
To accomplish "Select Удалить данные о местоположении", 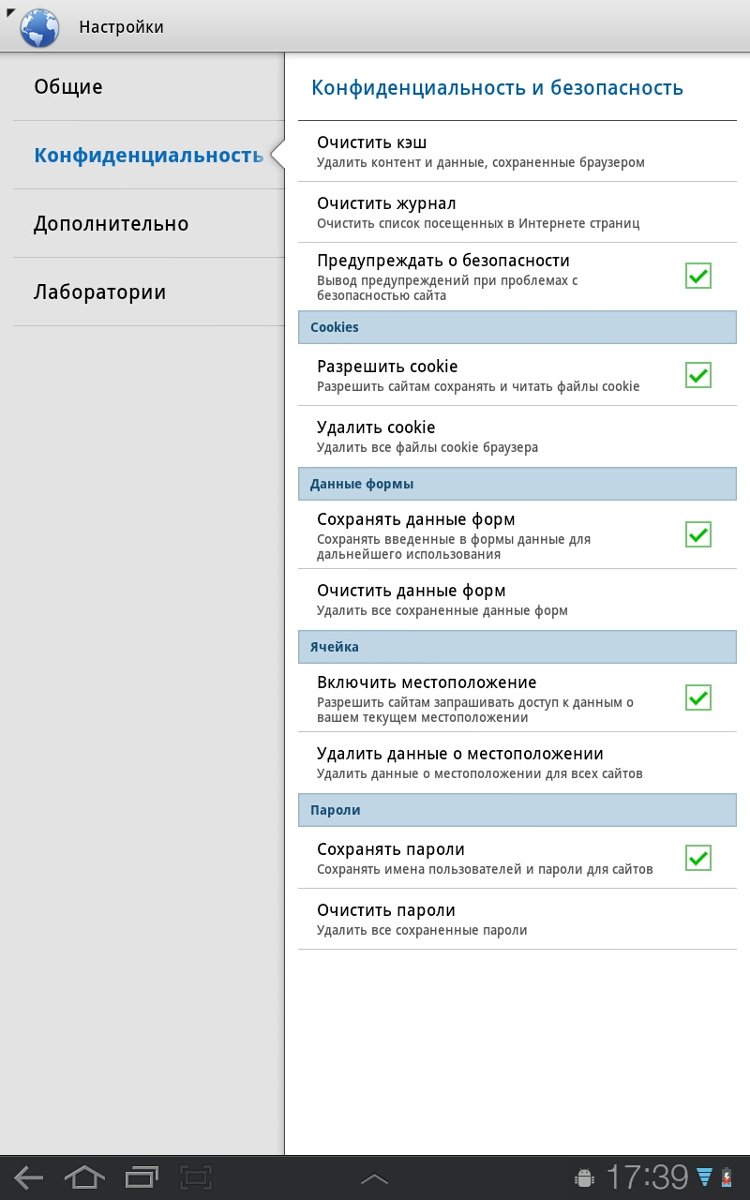I will pyautogui.click(x=517, y=762).
